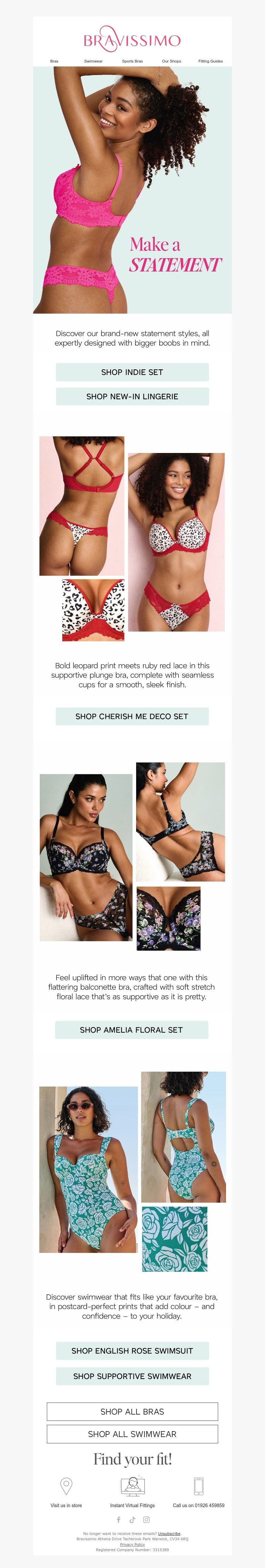Open Shop Supportive Swimwear
265x1568 pixels.
[x=132, y=1376]
